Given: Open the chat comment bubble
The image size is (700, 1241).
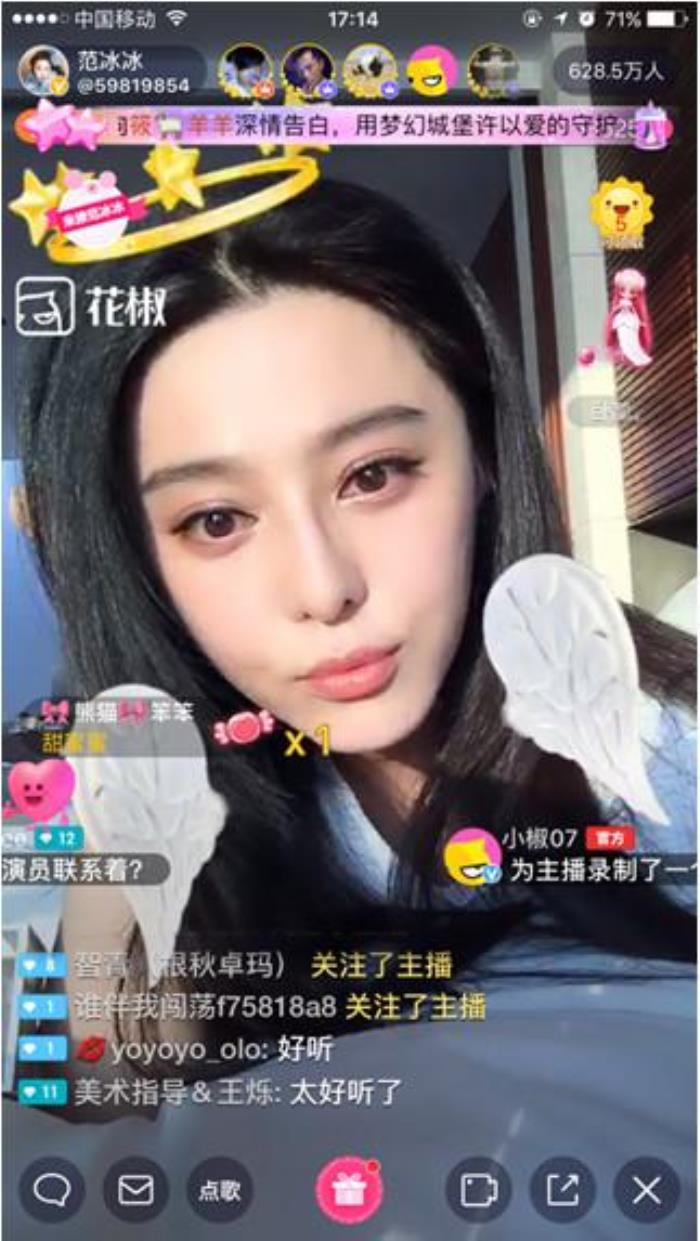Looking at the screenshot, I should tap(51, 1190).
